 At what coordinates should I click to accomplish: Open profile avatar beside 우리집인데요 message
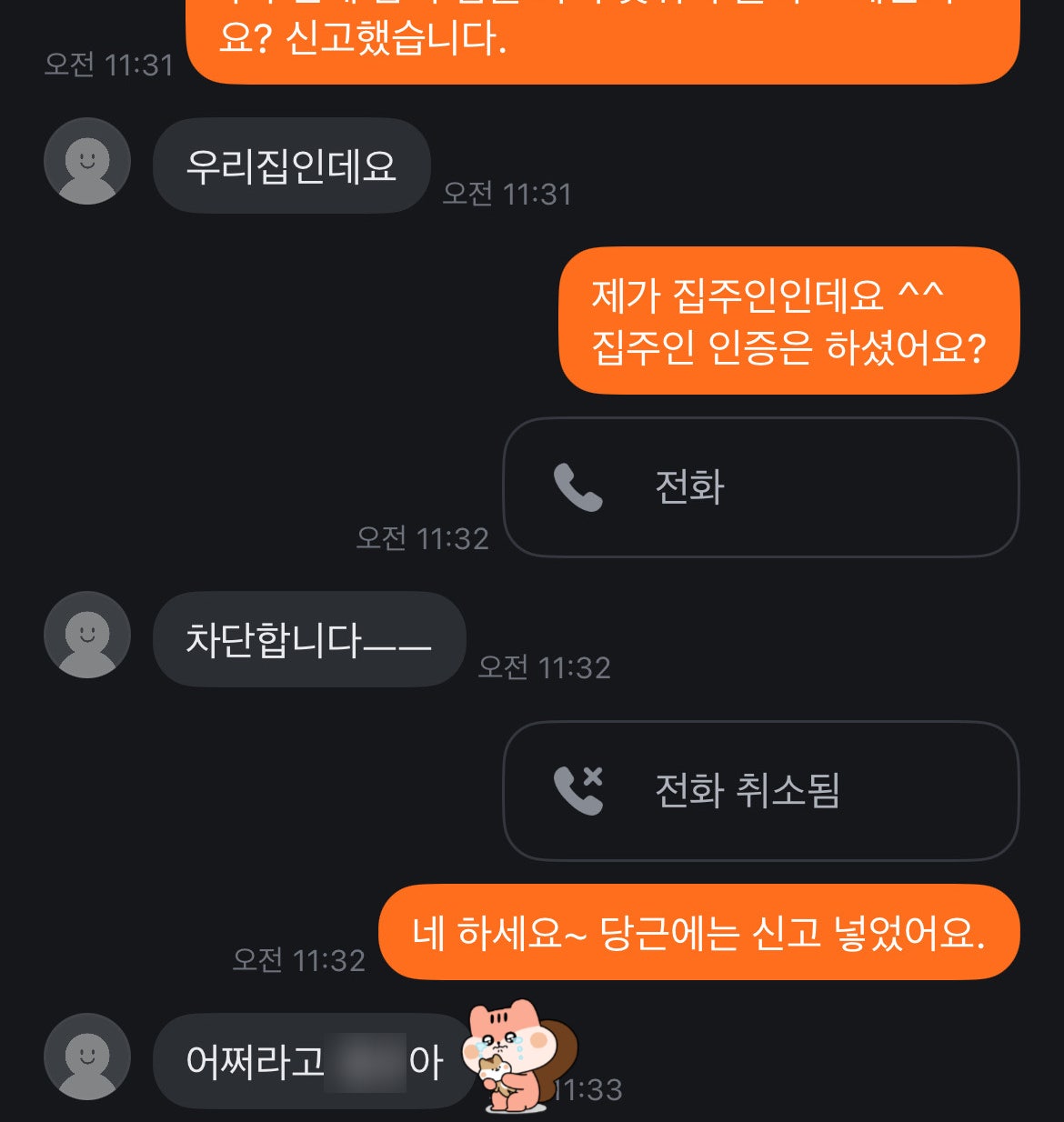87,162
